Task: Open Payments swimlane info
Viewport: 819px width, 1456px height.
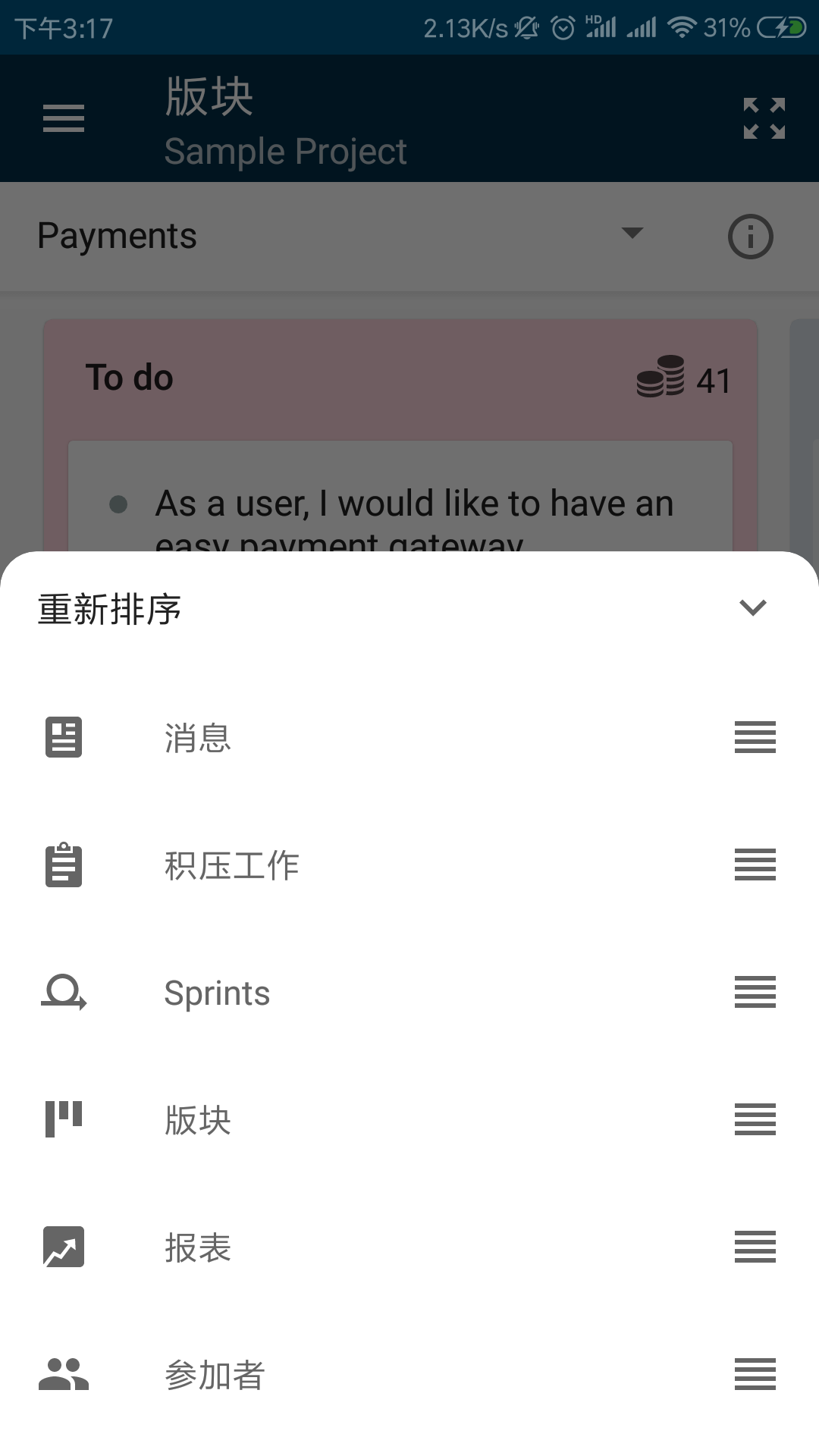Action: (x=750, y=236)
